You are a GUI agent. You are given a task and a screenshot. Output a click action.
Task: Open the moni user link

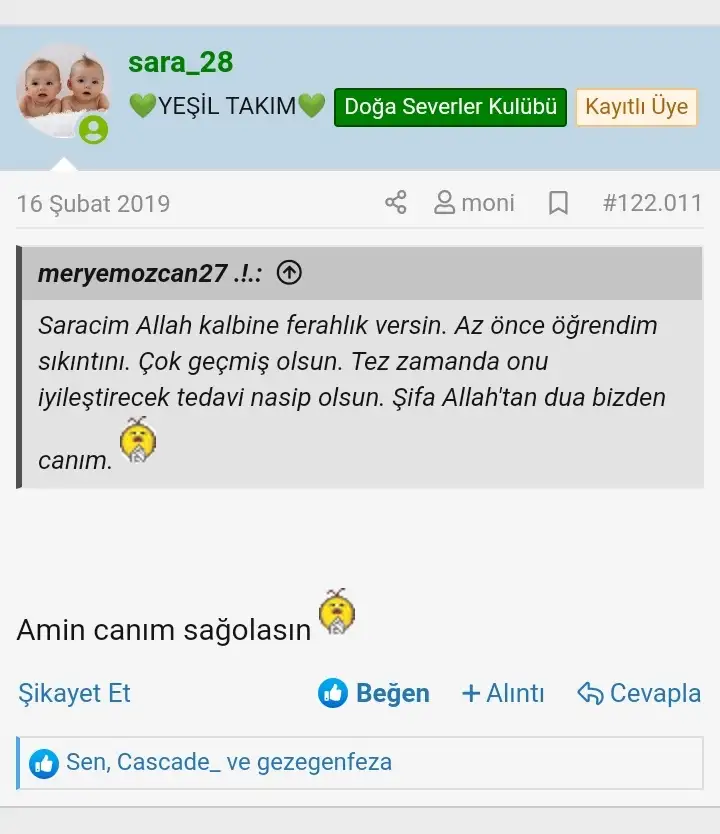tap(475, 203)
